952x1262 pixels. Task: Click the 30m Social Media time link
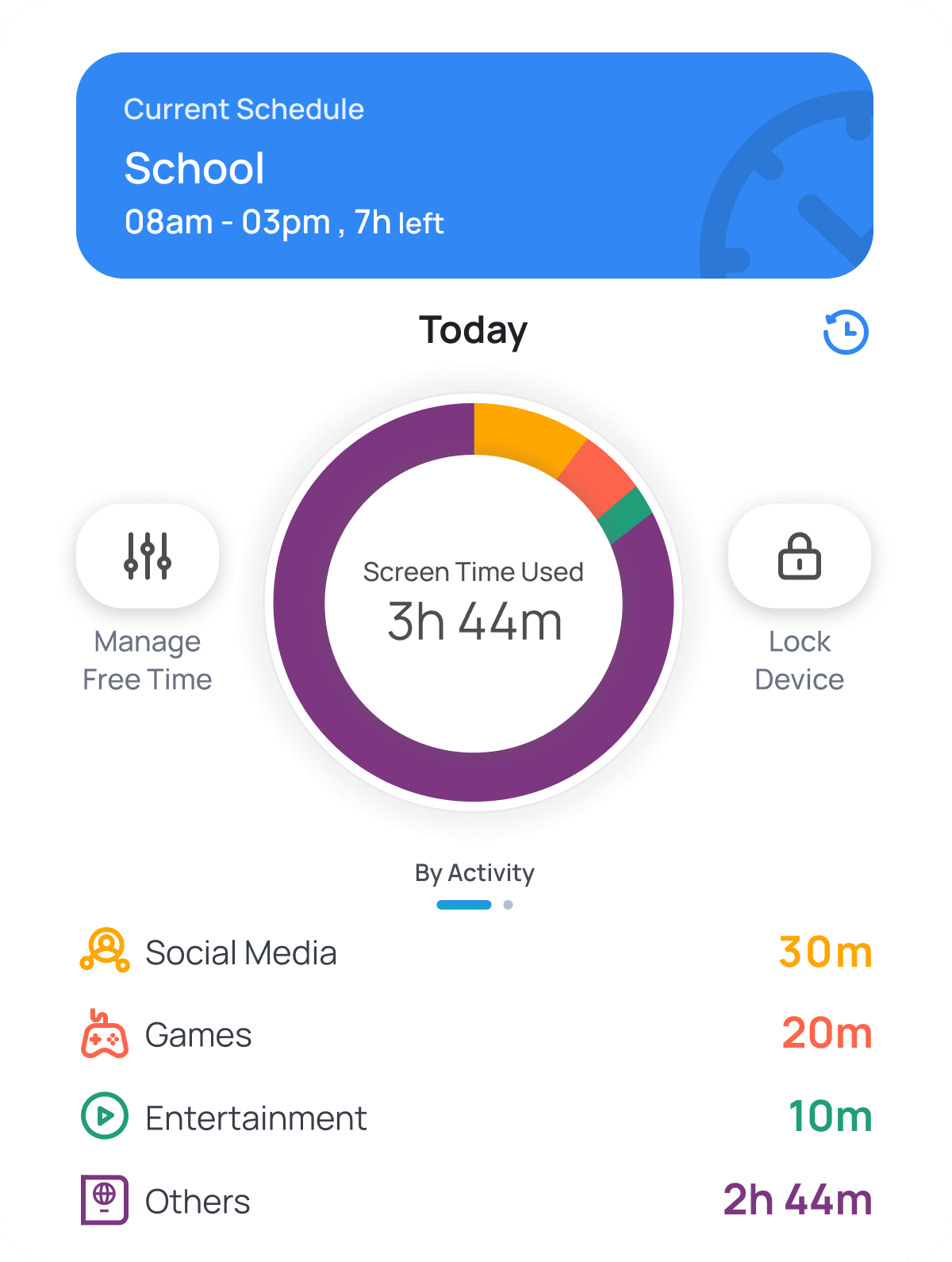[x=825, y=952]
